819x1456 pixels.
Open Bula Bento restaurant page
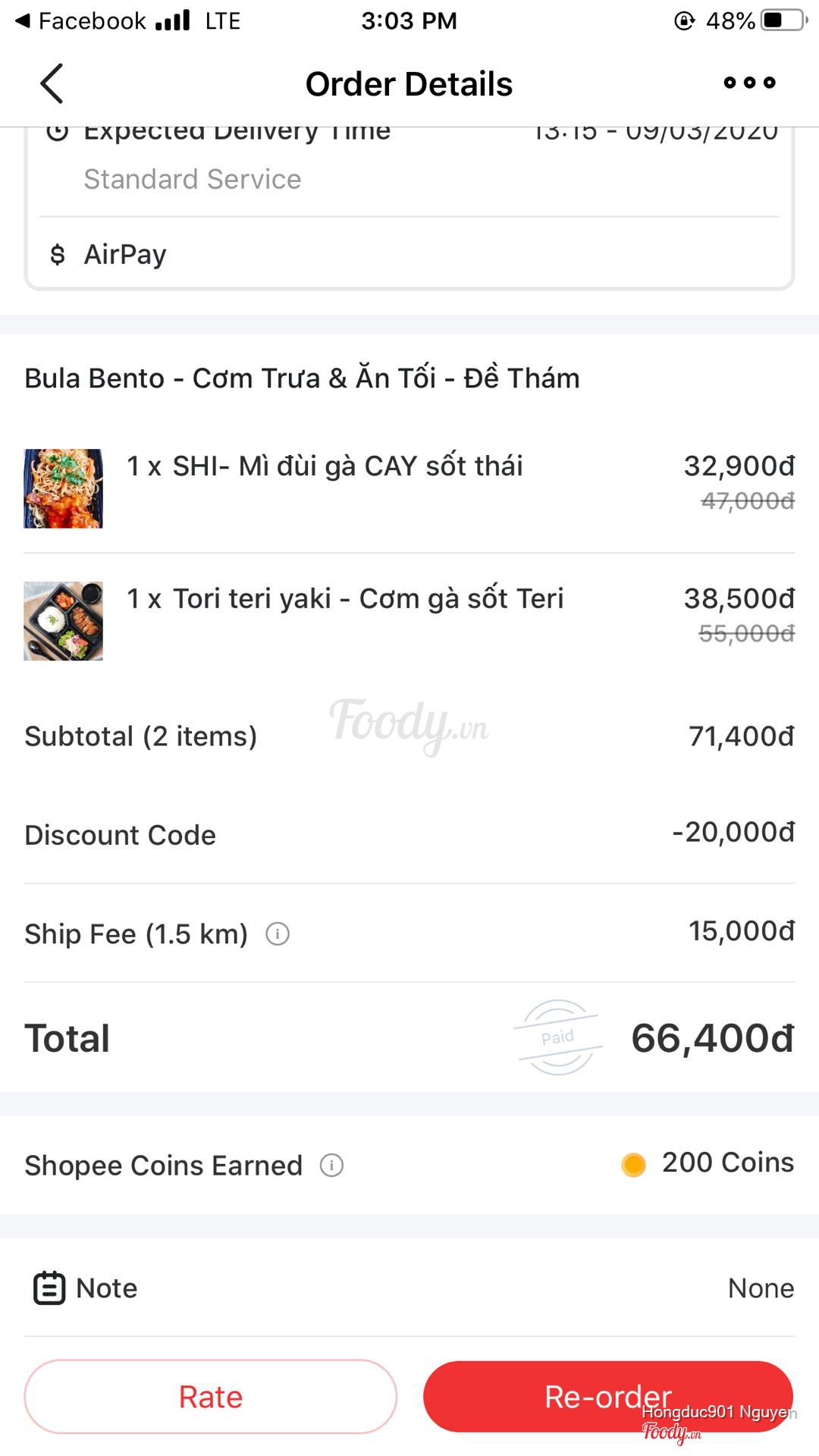click(x=302, y=378)
